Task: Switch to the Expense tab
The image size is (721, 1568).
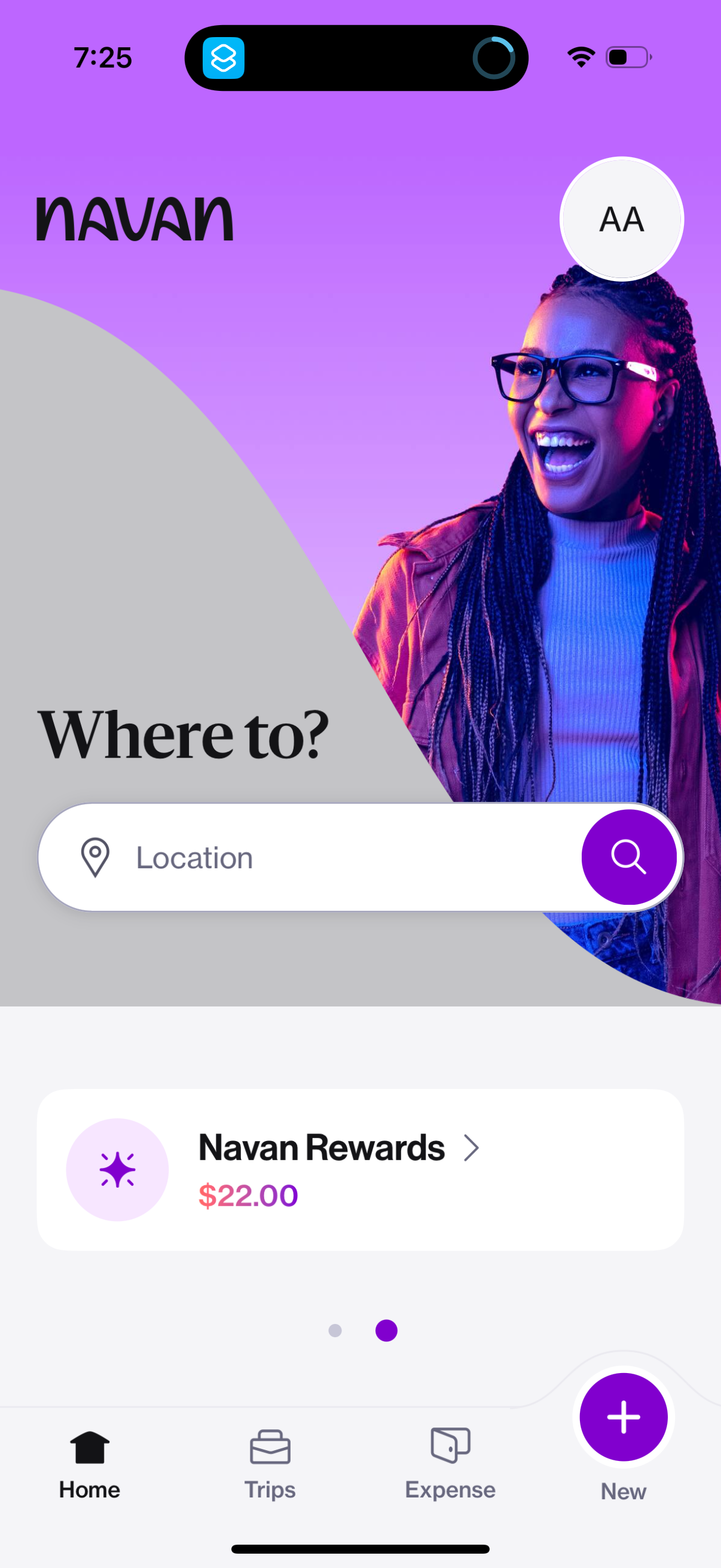Action: 450,1463
